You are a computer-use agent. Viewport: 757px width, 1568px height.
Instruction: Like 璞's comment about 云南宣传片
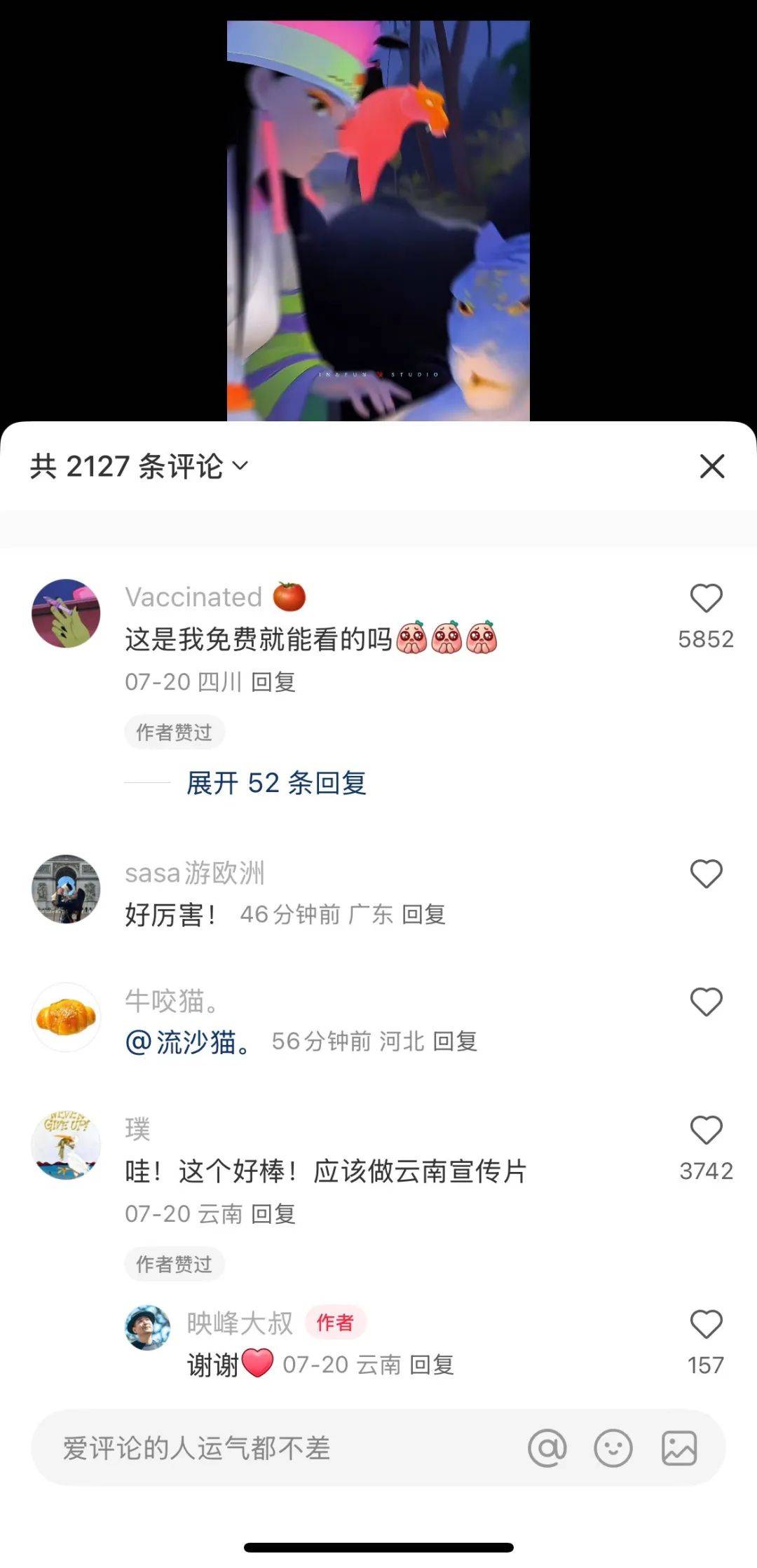pyautogui.click(x=706, y=1130)
